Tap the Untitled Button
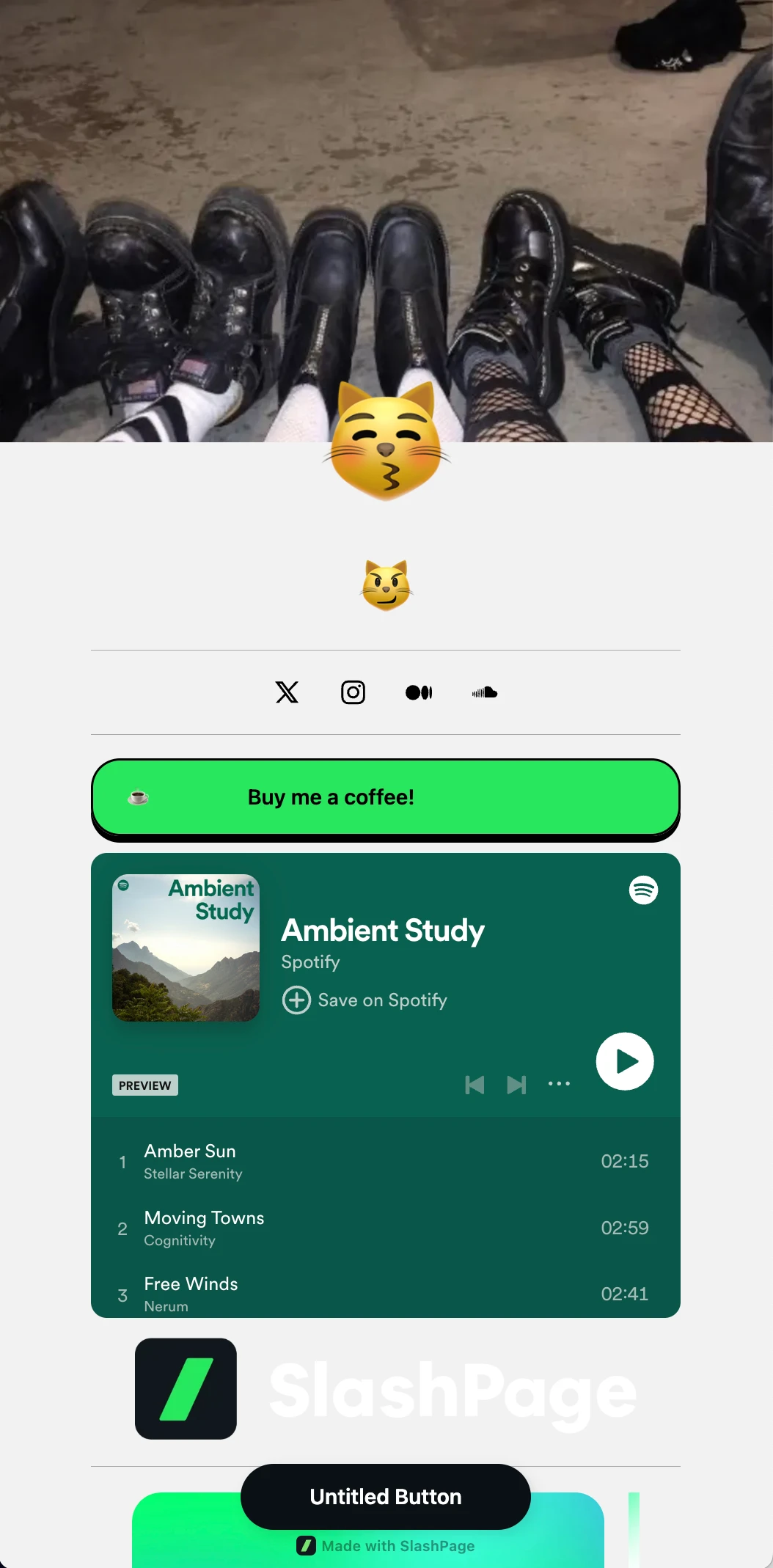This screenshot has width=773, height=1568. (x=386, y=1497)
